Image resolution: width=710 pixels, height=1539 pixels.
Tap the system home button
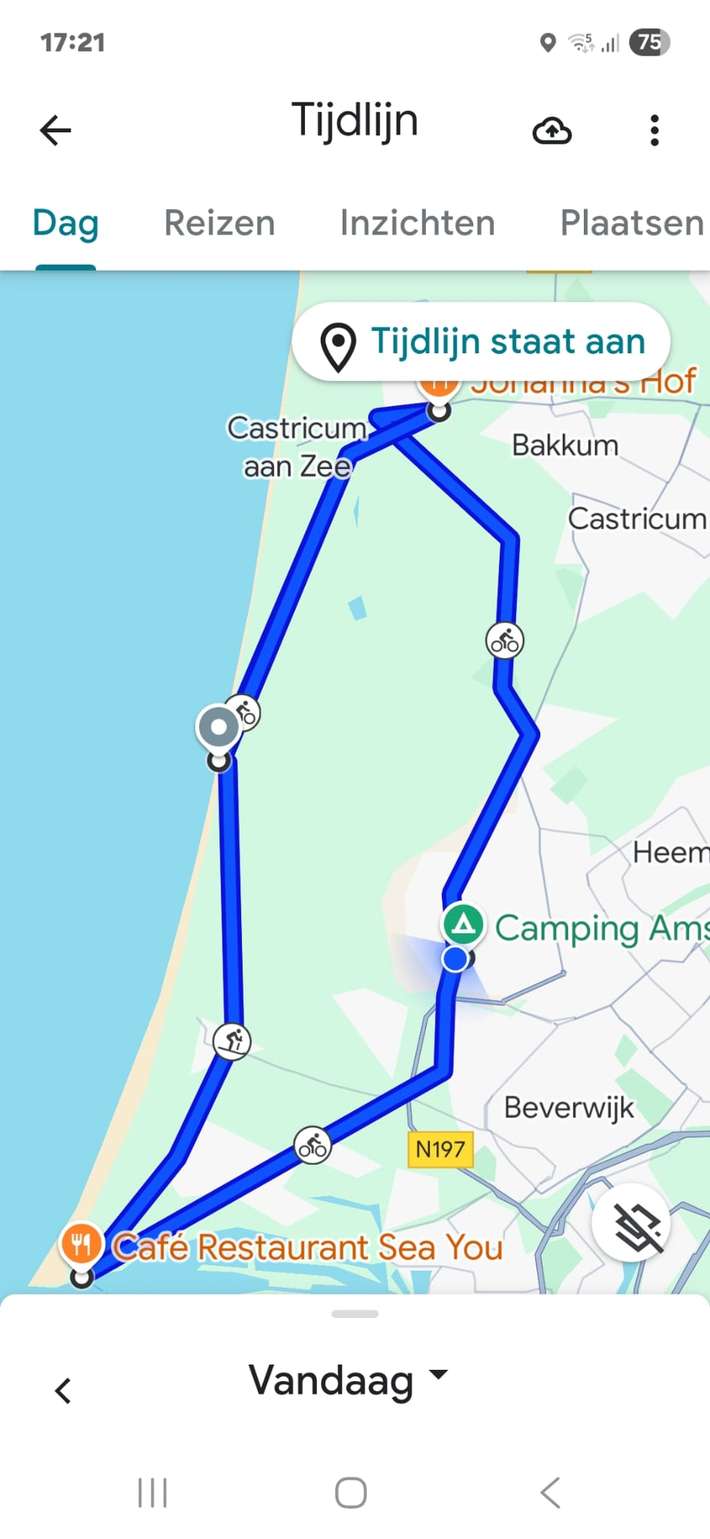pos(351,1493)
